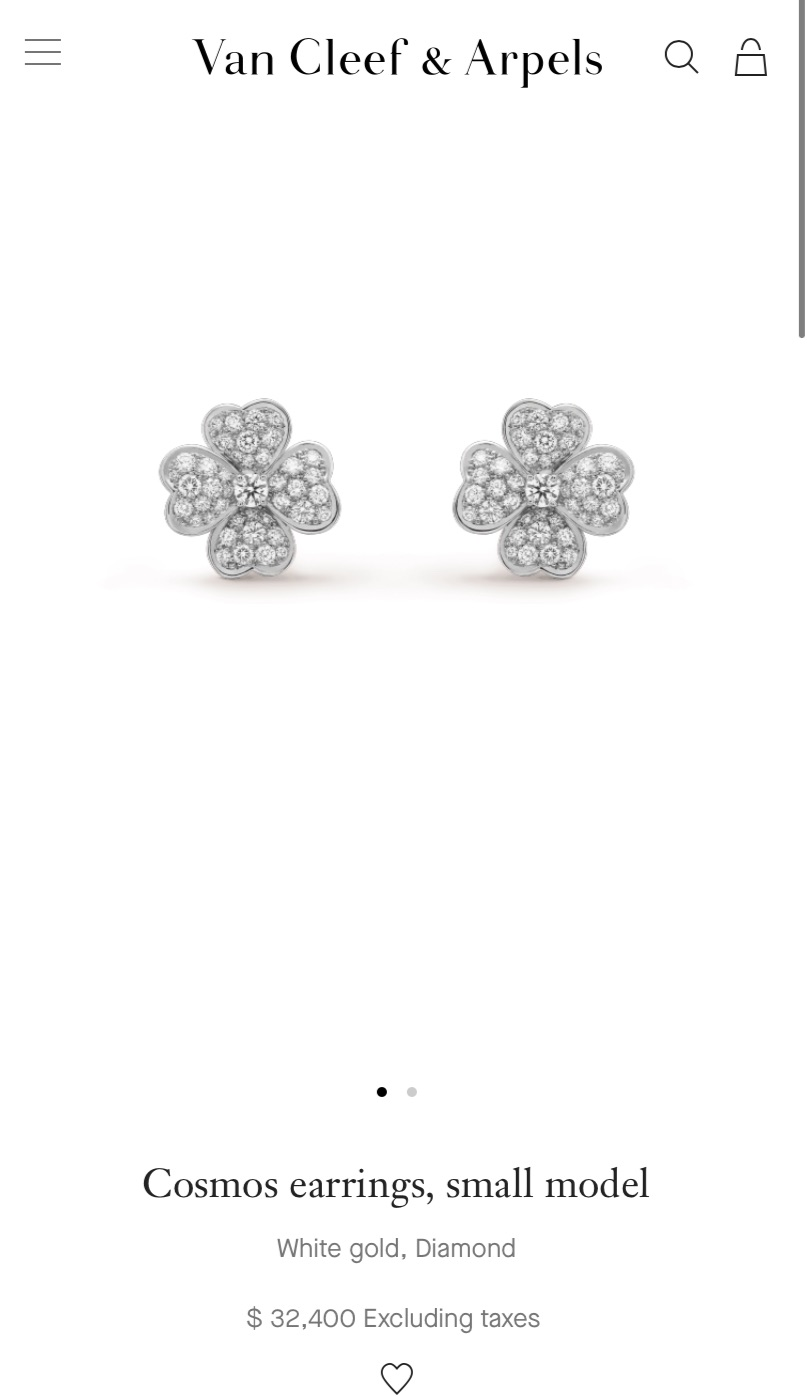The image size is (811, 1396).
Task: Go to the Van Cleef & Arpels homepage
Action: (x=397, y=58)
